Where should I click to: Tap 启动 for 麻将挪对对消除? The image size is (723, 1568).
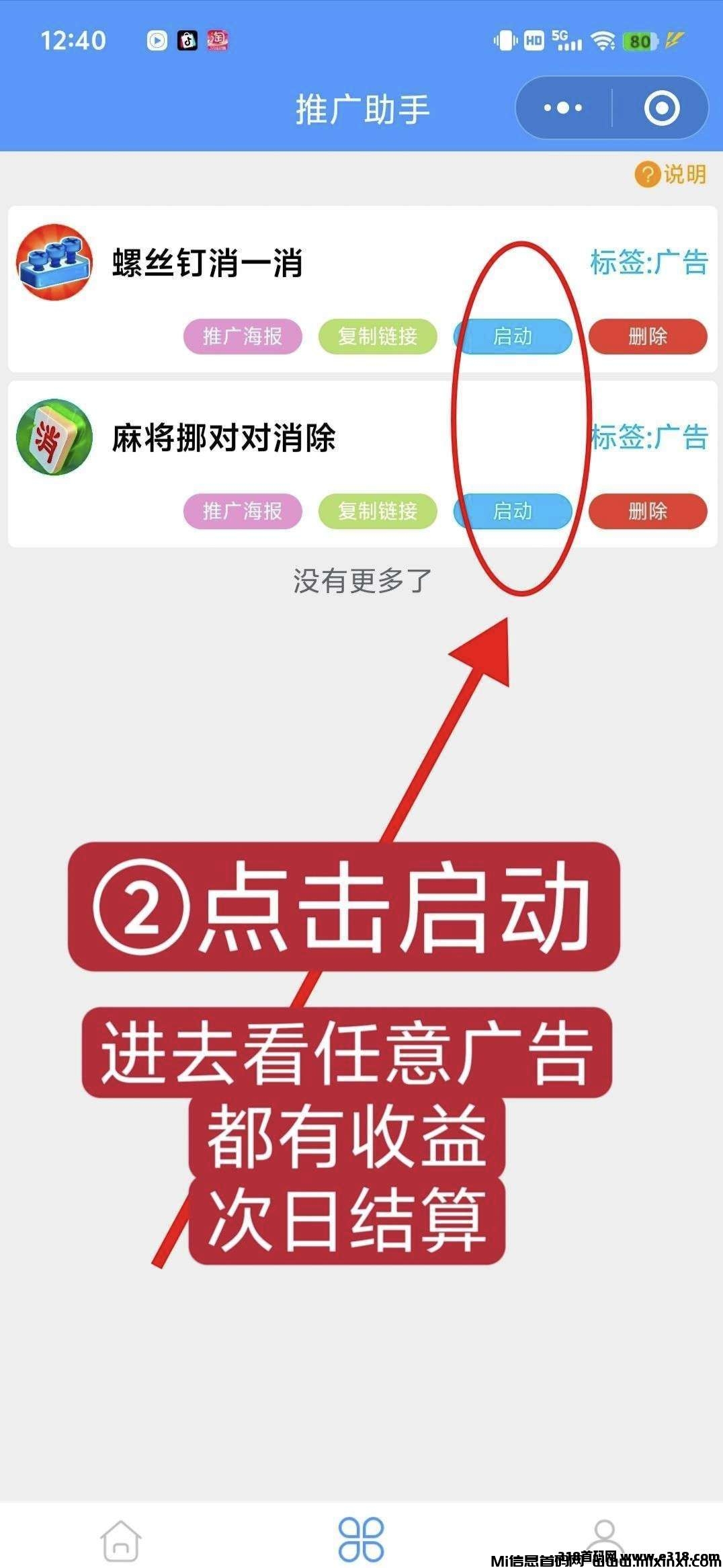pos(513,511)
